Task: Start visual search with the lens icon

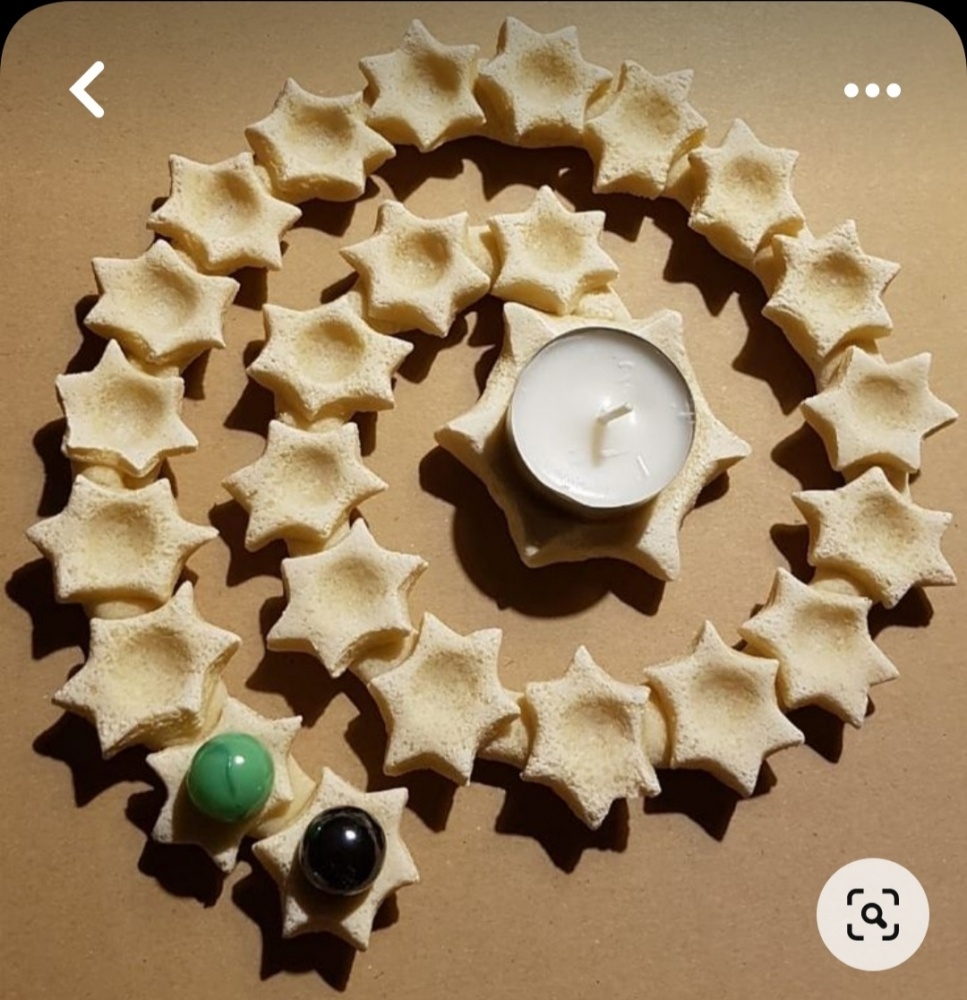Action: tap(872, 914)
